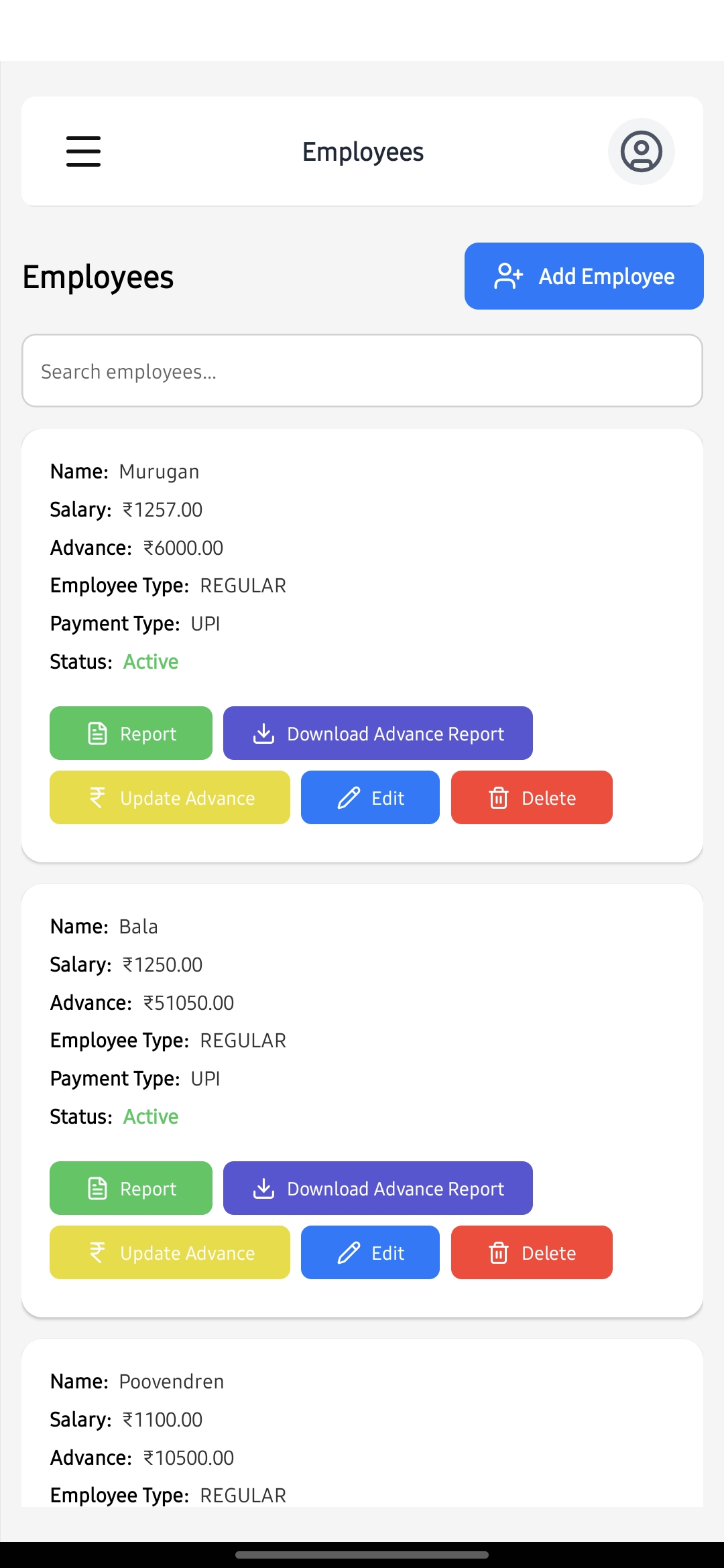
Task: Focus the Search employees field
Action: click(362, 371)
